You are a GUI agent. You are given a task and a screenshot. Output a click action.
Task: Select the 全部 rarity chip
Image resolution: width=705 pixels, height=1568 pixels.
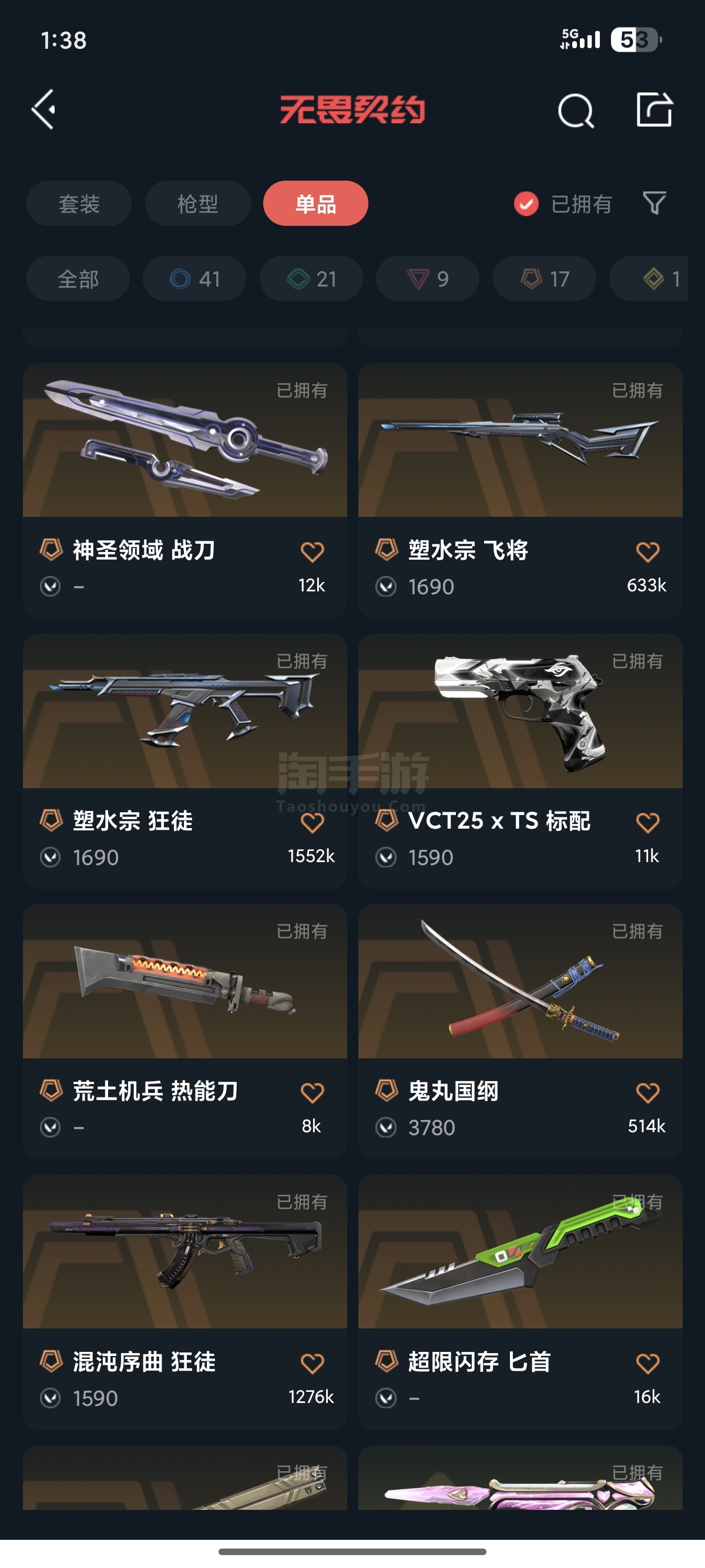[x=78, y=279]
